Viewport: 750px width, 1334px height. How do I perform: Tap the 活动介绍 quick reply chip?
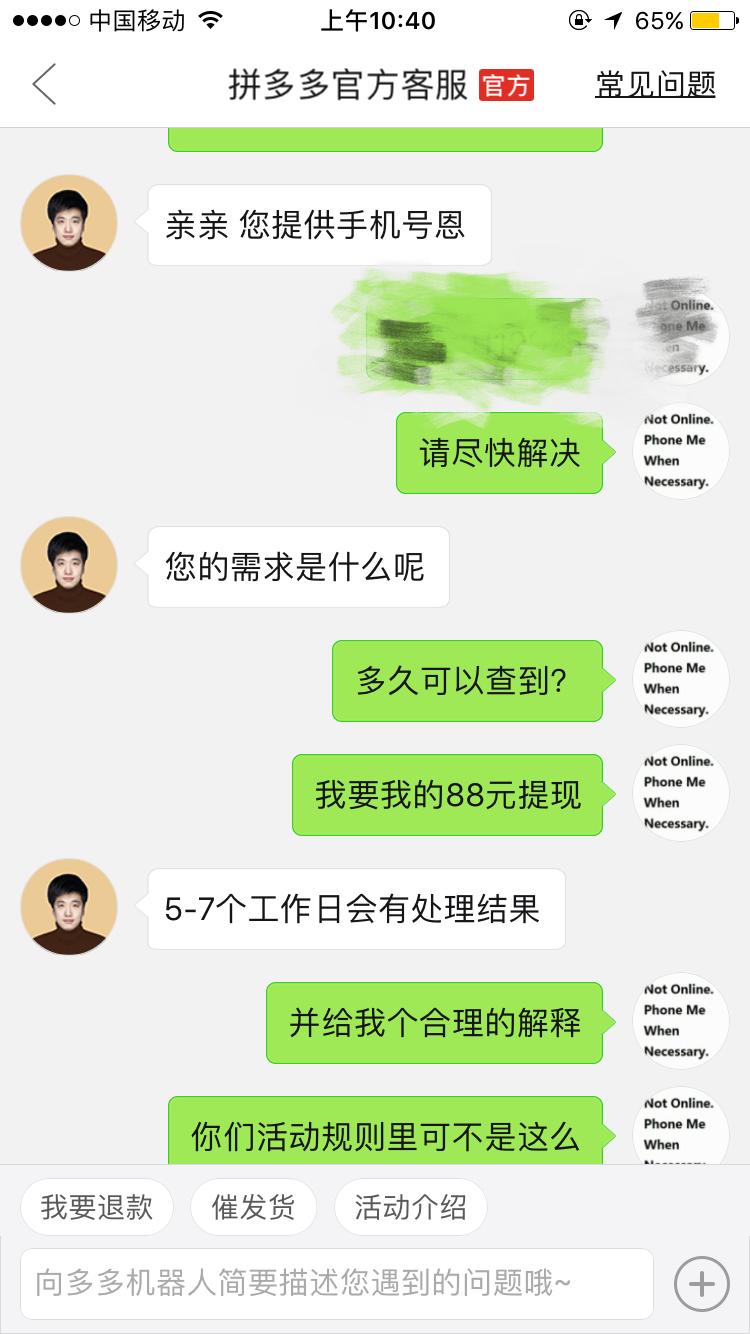pyautogui.click(x=410, y=1207)
